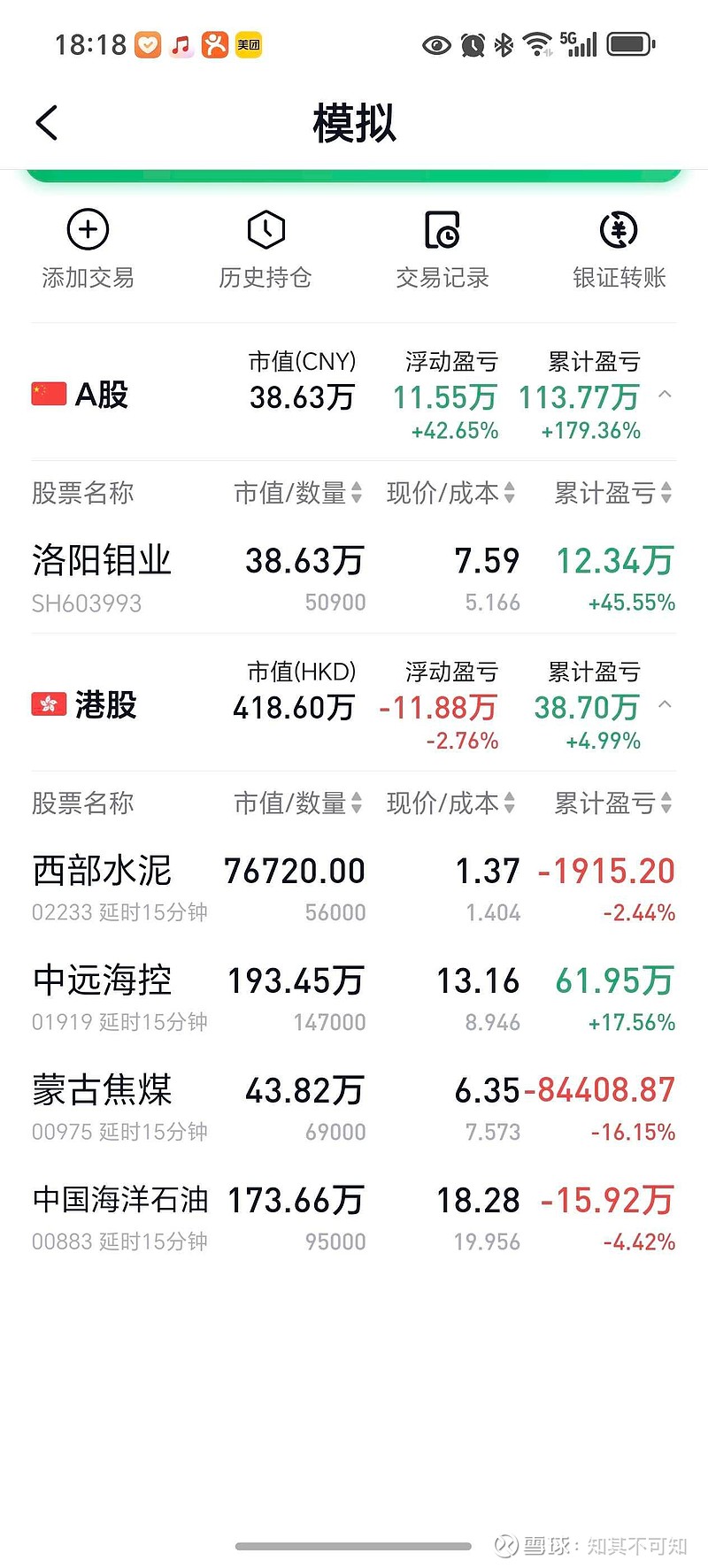This screenshot has height=1568, width=708.
Task: Collapse the A股 holdings section
Action: 666,396
